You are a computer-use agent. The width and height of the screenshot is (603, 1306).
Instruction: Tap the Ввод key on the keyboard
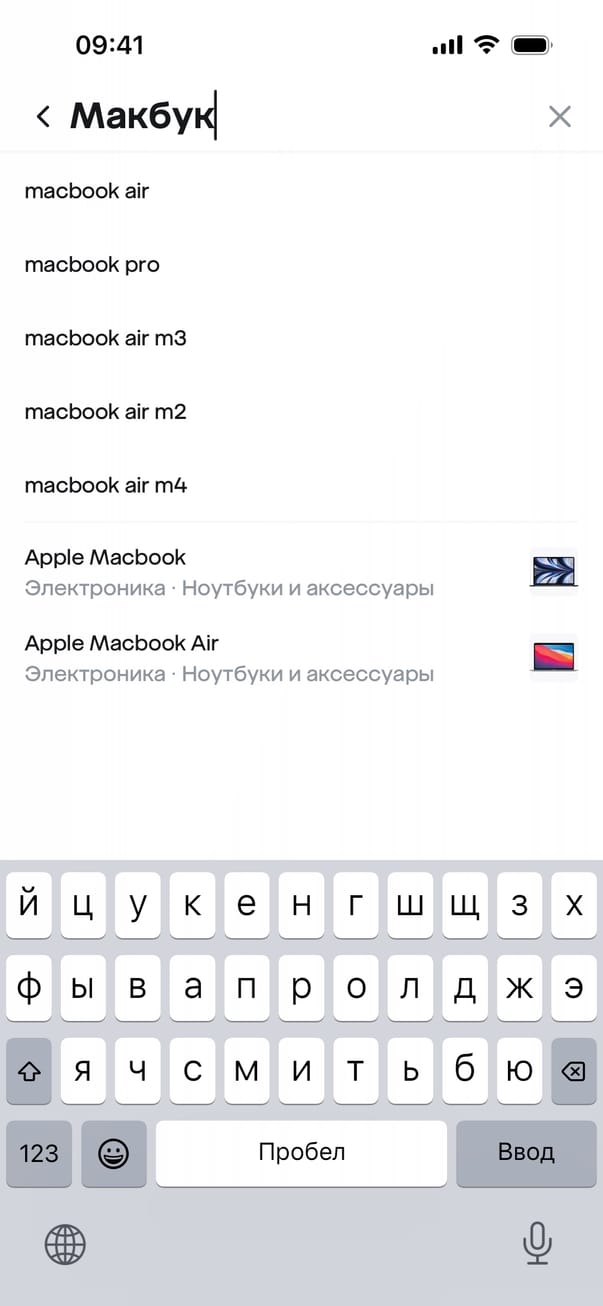tap(526, 1153)
